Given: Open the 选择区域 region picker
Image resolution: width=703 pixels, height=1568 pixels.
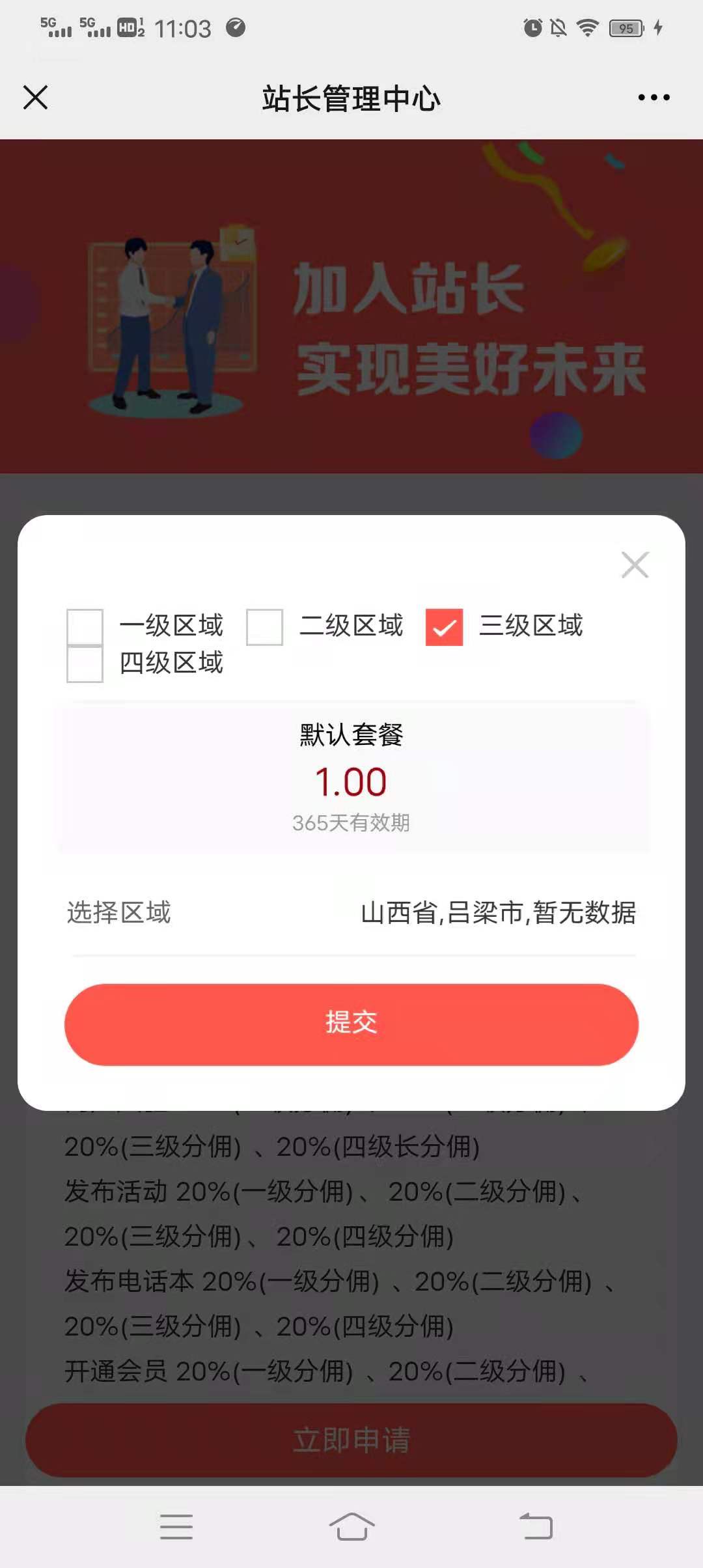Looking at the screenshot, I should tap(498, 912).
